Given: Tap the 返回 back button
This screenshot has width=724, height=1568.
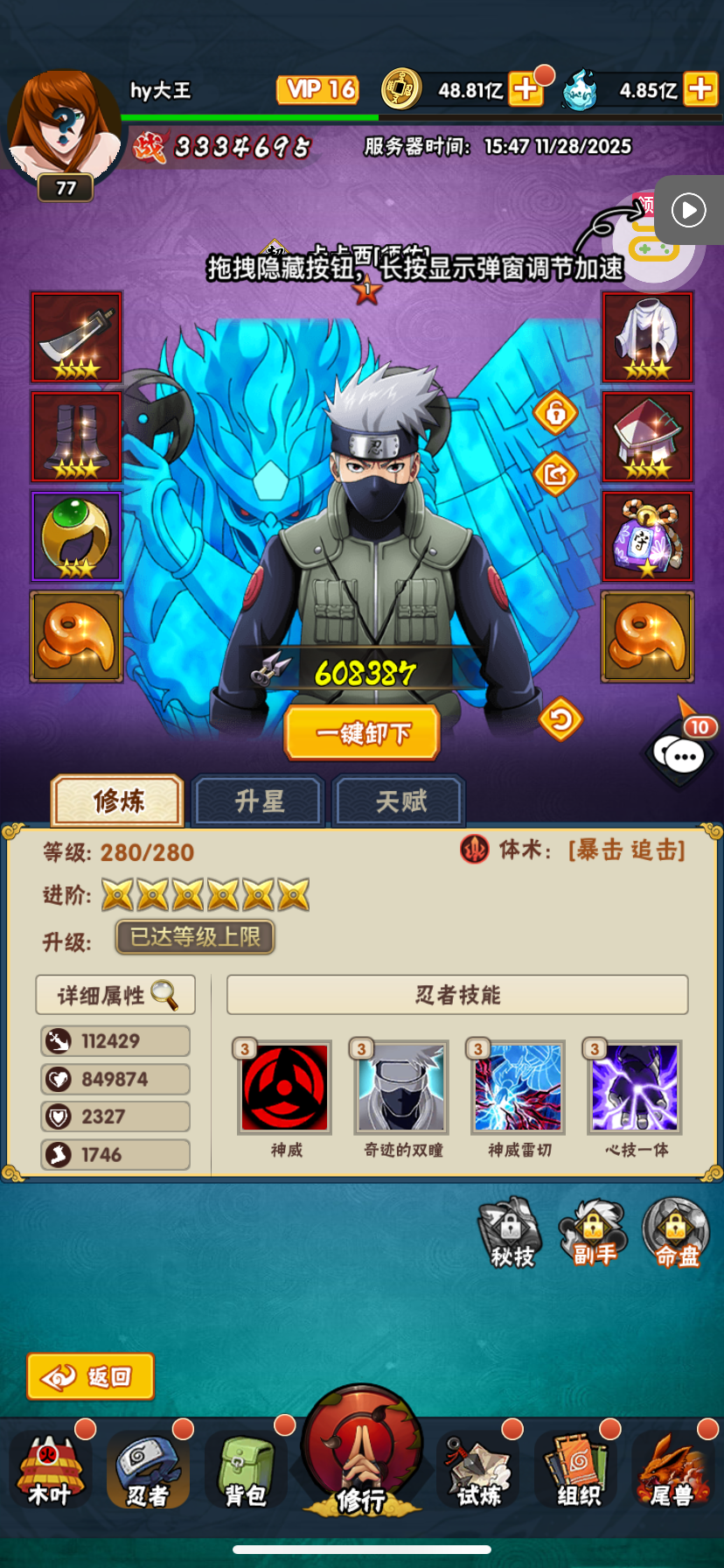Looking at the screenshot, I should pos(91,1376).
